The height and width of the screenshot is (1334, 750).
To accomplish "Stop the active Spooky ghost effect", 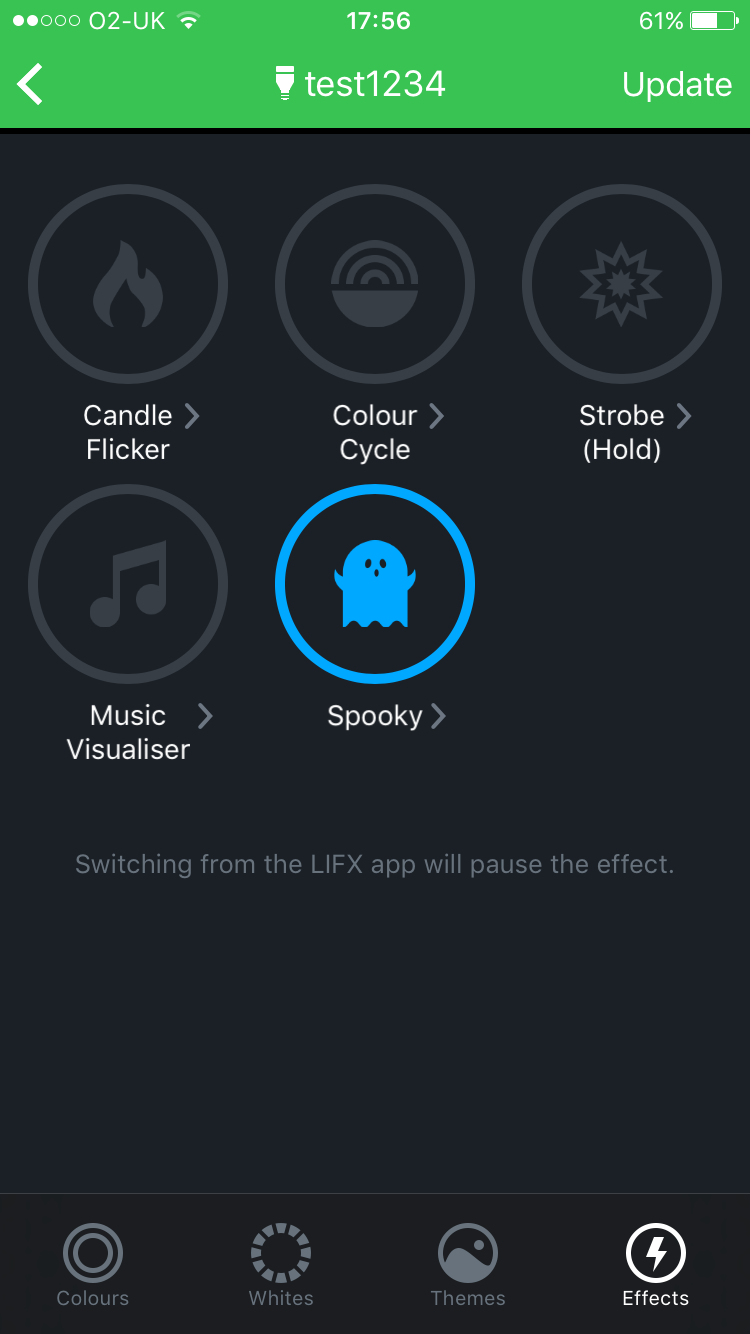I will click(x=375, y=584).
